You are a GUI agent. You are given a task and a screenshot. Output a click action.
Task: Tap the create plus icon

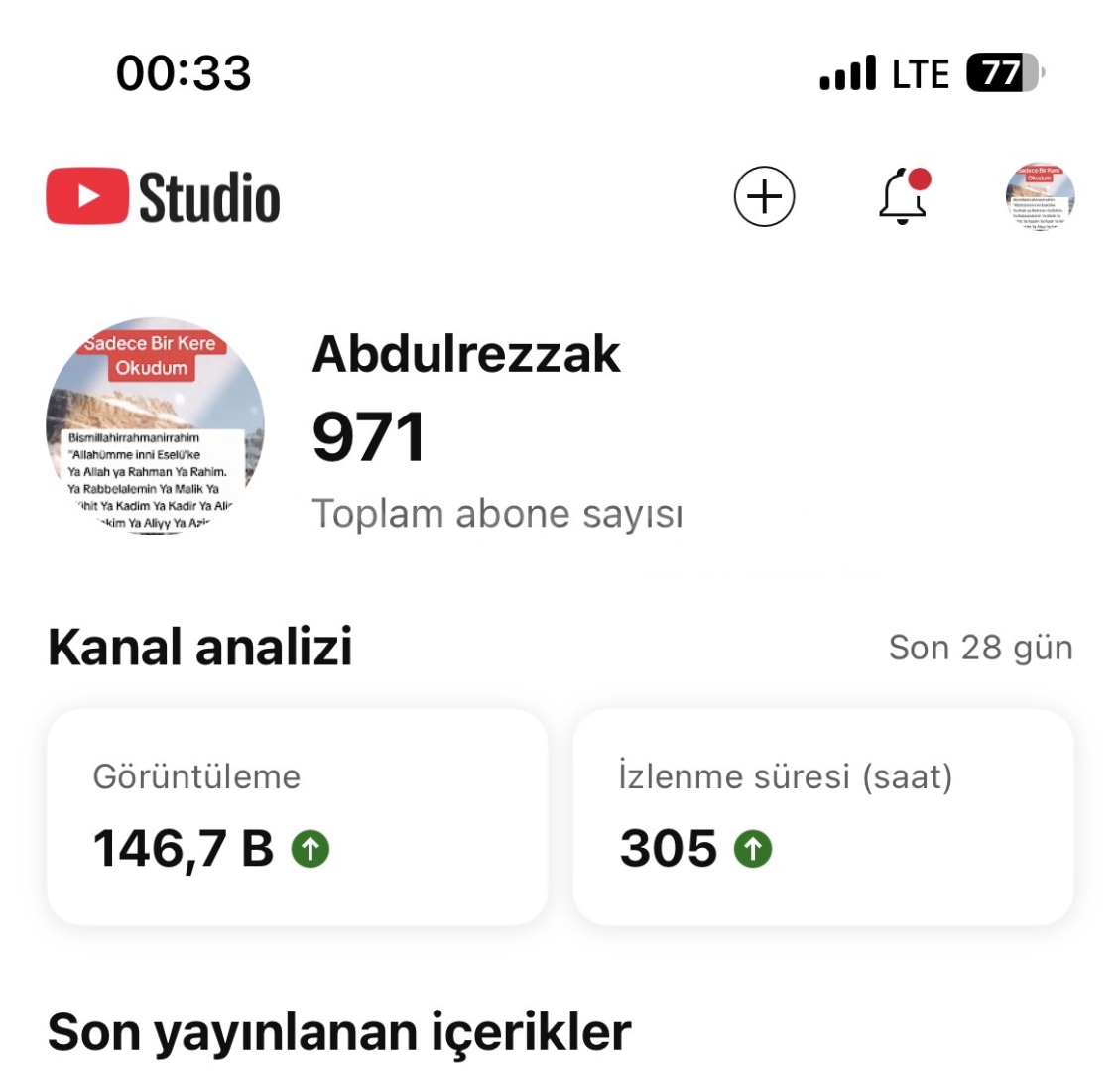[x=764, y=196]
